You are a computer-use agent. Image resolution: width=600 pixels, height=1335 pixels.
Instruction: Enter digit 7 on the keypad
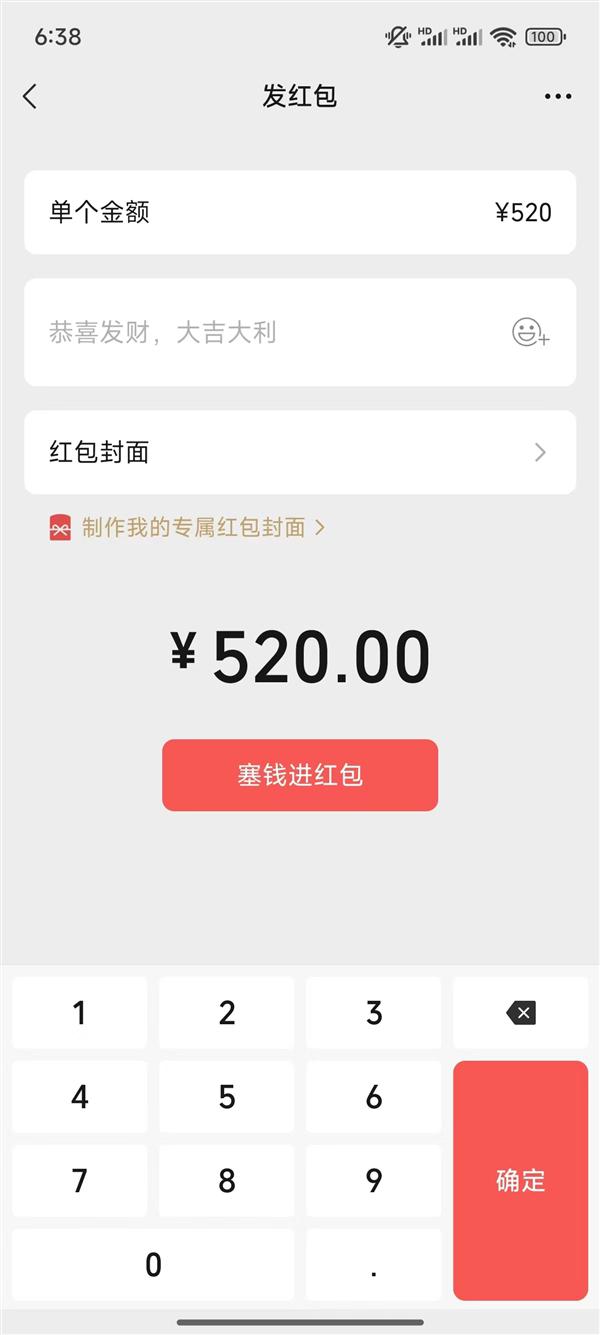[80, 1181]
